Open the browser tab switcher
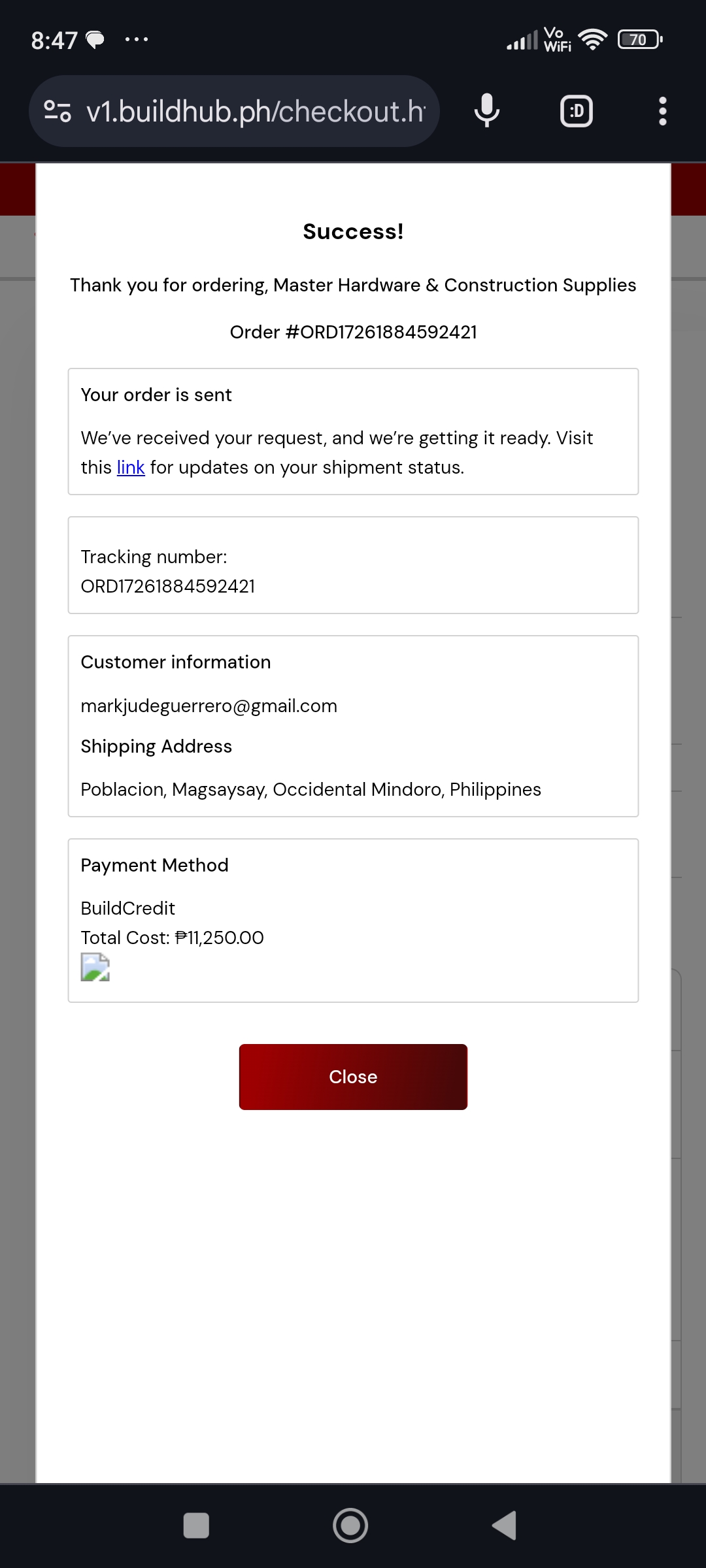The image size is (706, 1568). click(x=577, y=111)
